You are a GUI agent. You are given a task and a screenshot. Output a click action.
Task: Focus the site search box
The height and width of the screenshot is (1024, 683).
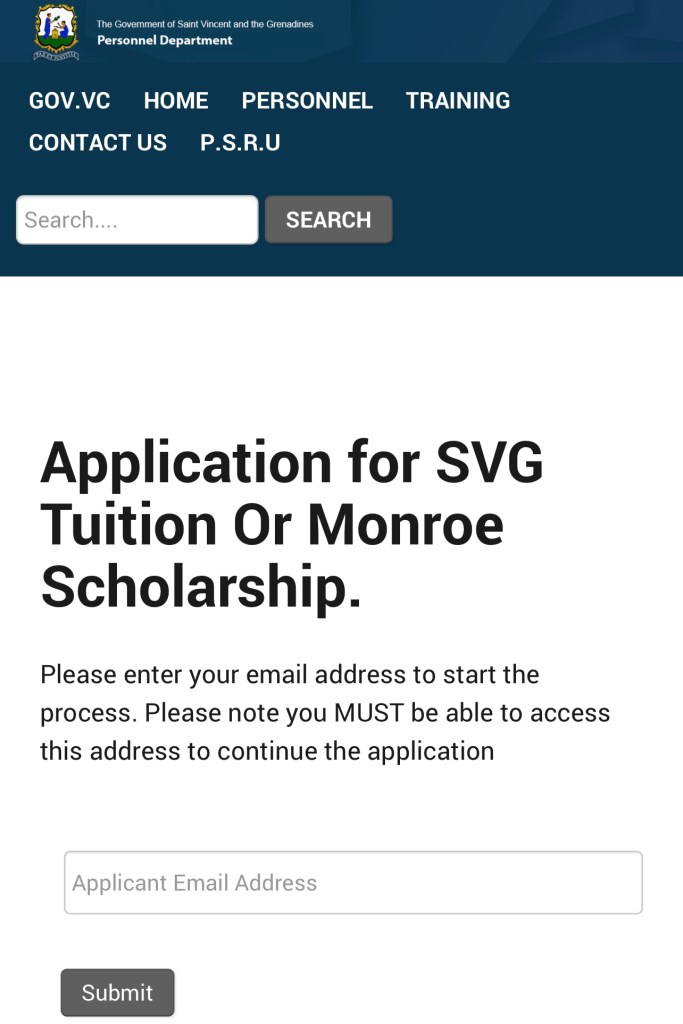click(x=137, y=220)
